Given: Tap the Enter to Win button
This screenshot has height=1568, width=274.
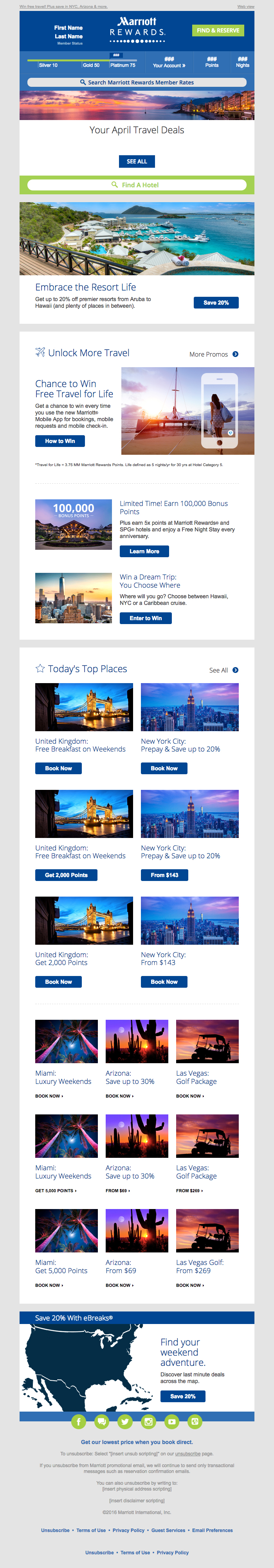Looking at the screenshot, I should [146, 619].
